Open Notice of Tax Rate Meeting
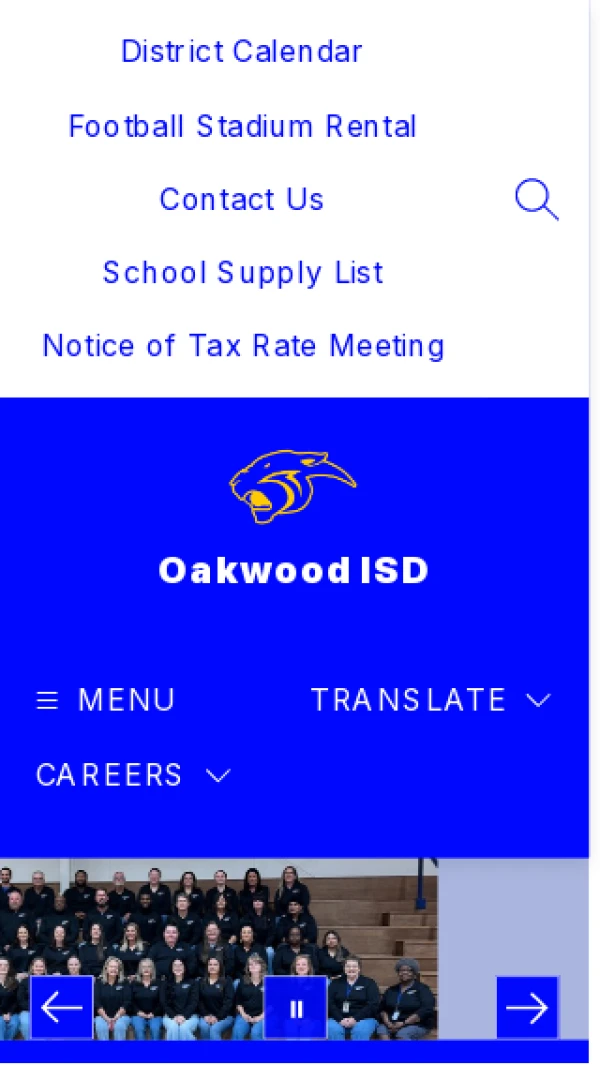The width and height of the screenshot is (600, 1065). click(x=243, y=346)
